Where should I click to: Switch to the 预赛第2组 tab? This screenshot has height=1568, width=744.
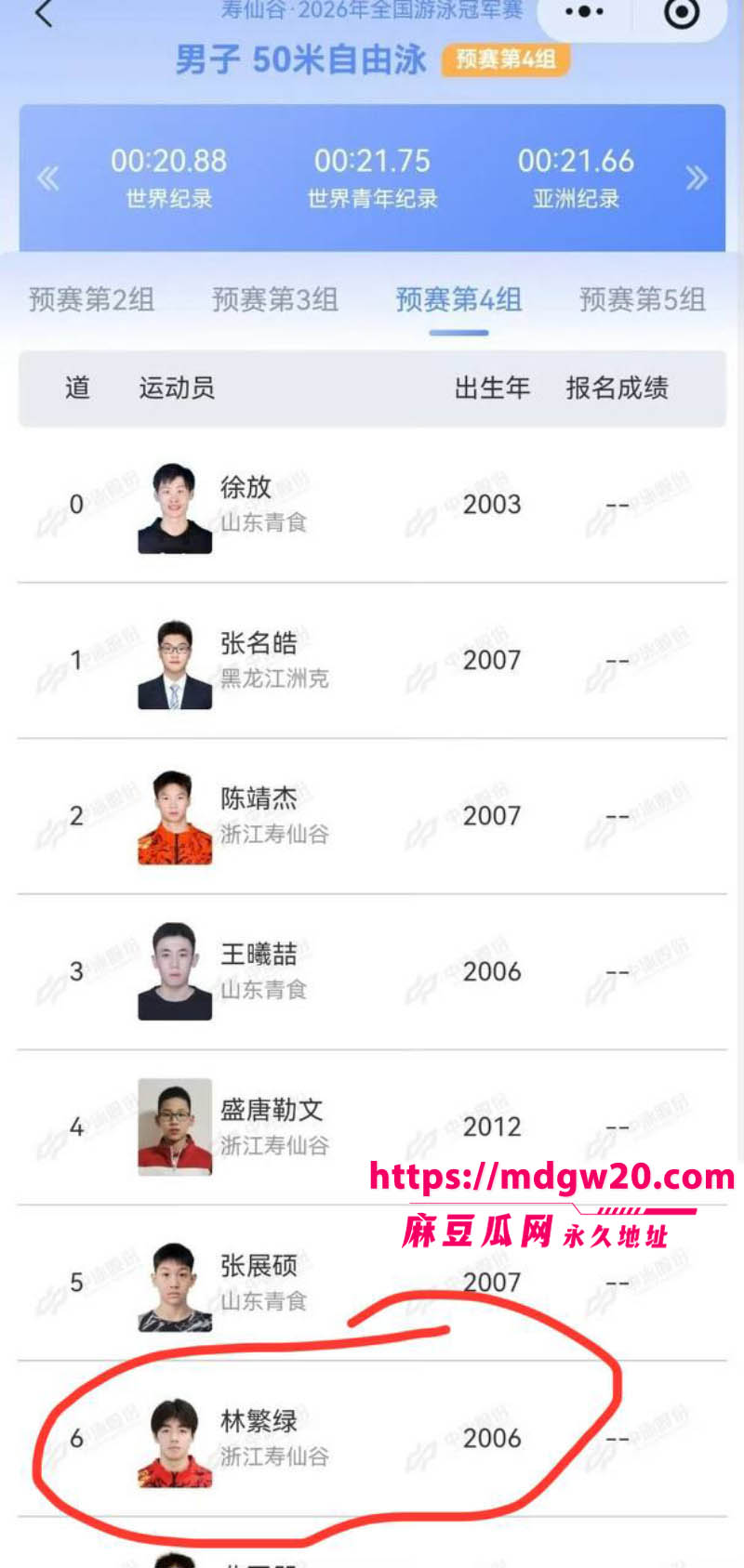tap(91, 299)
